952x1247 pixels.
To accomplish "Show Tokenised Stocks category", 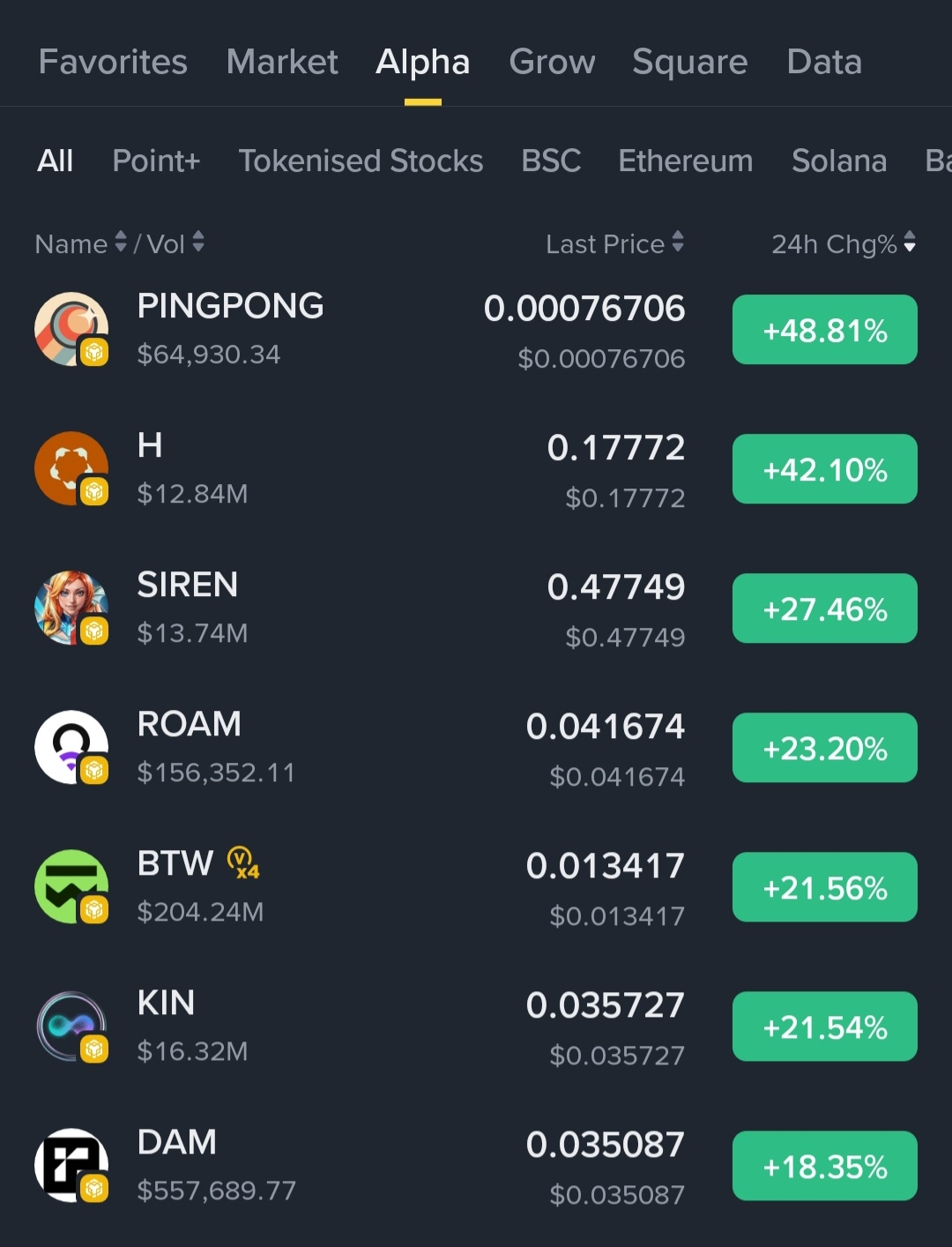I will 361,161.
